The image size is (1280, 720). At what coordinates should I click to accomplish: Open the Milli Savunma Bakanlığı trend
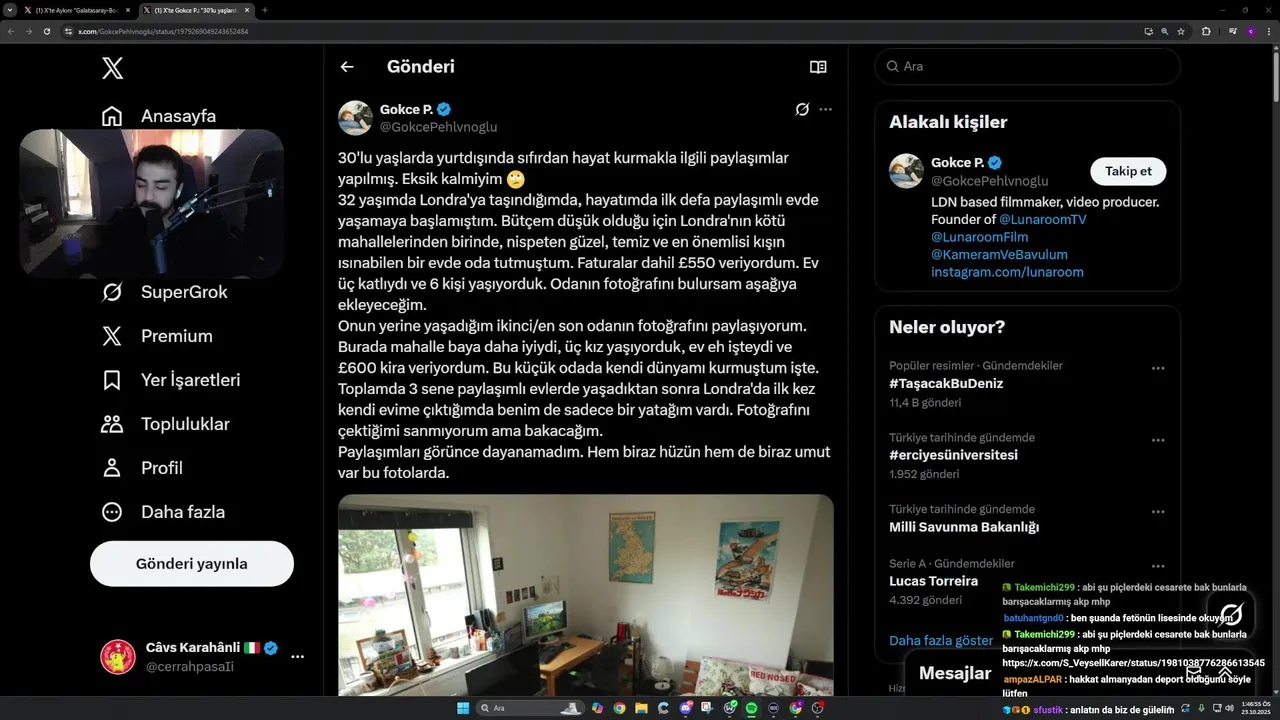coord(964,527)
